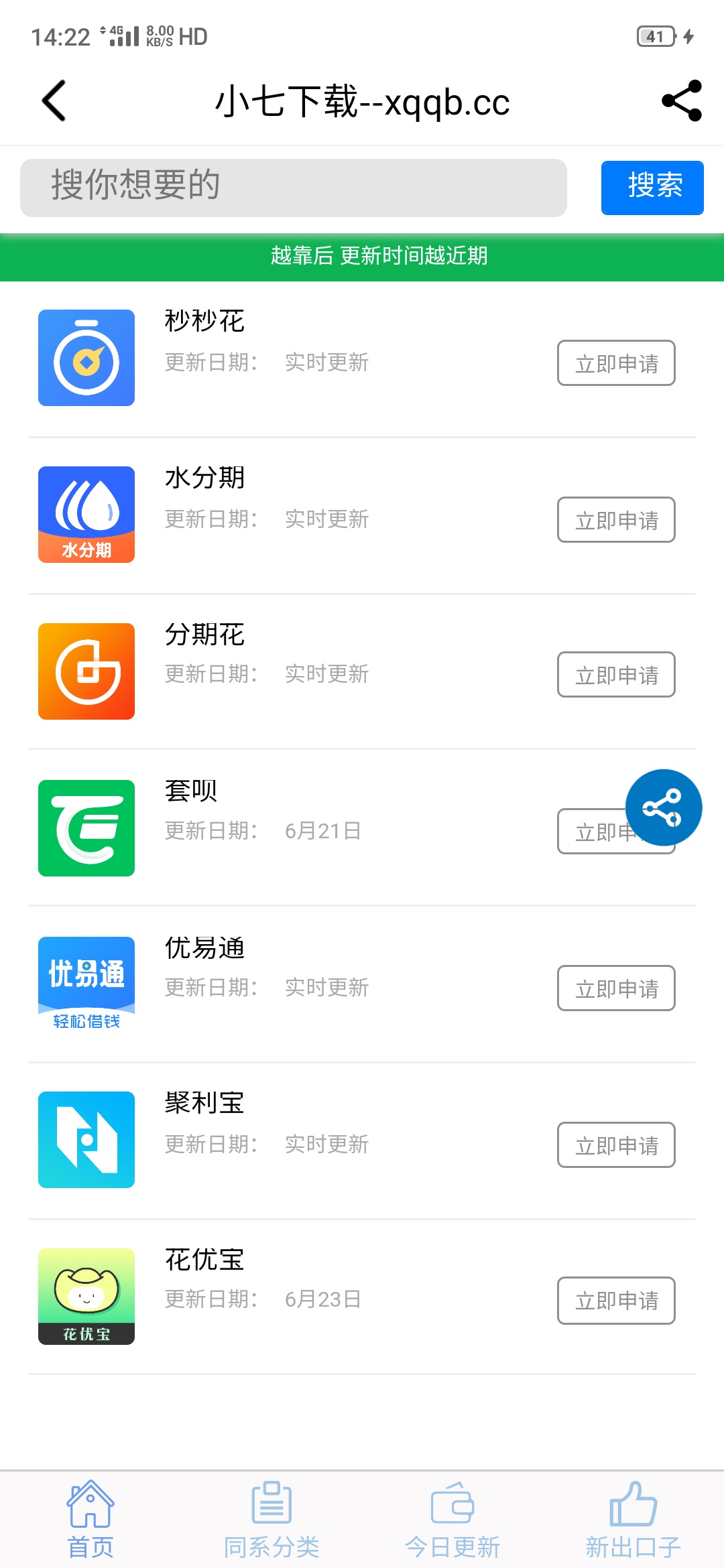Go back using the top-left arrow
The width and height of the screenshot is (724, 1568).
coord(54,101)
